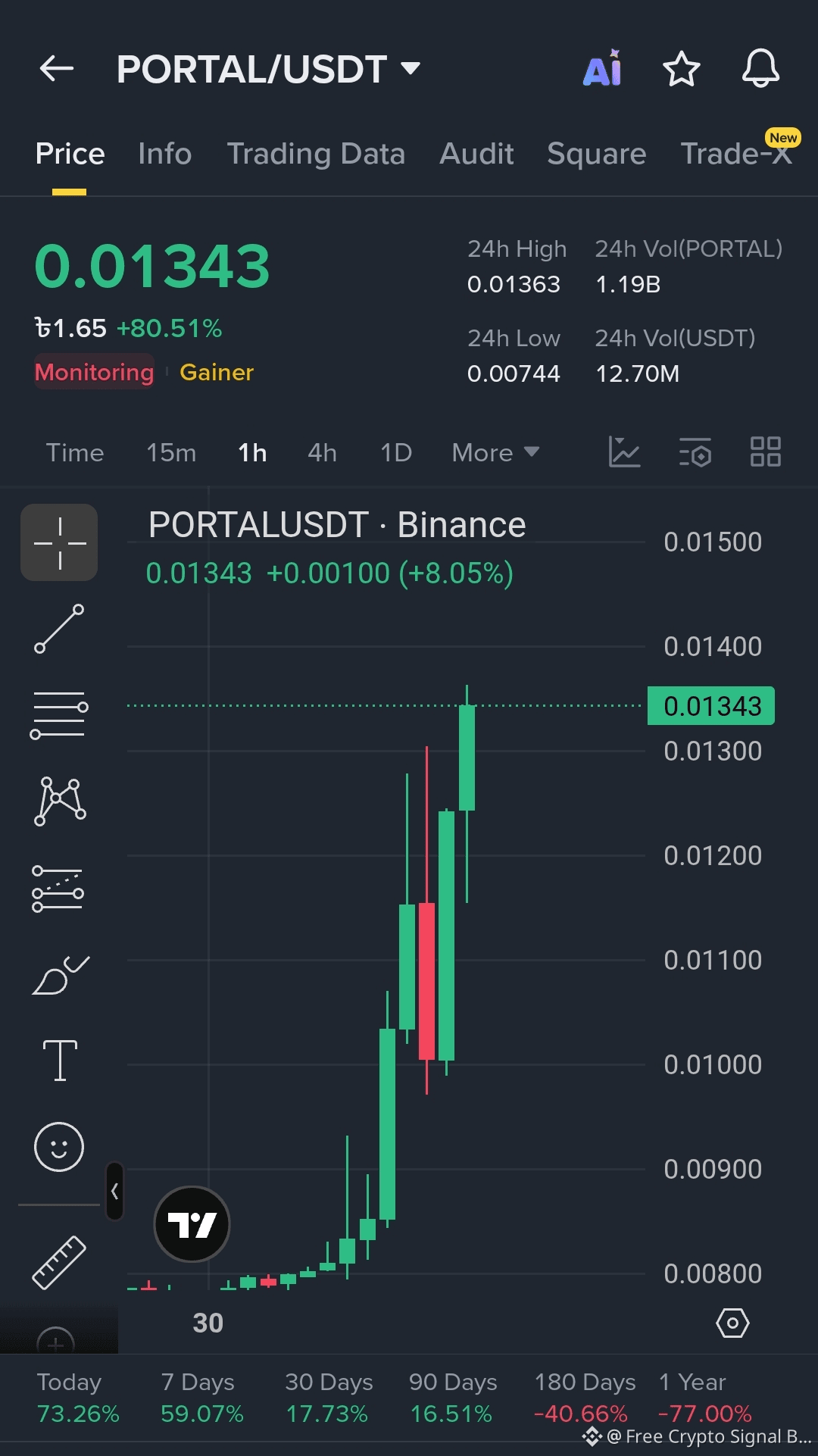
Task: Open the Audit tab
Action: (x=476, y=154)
